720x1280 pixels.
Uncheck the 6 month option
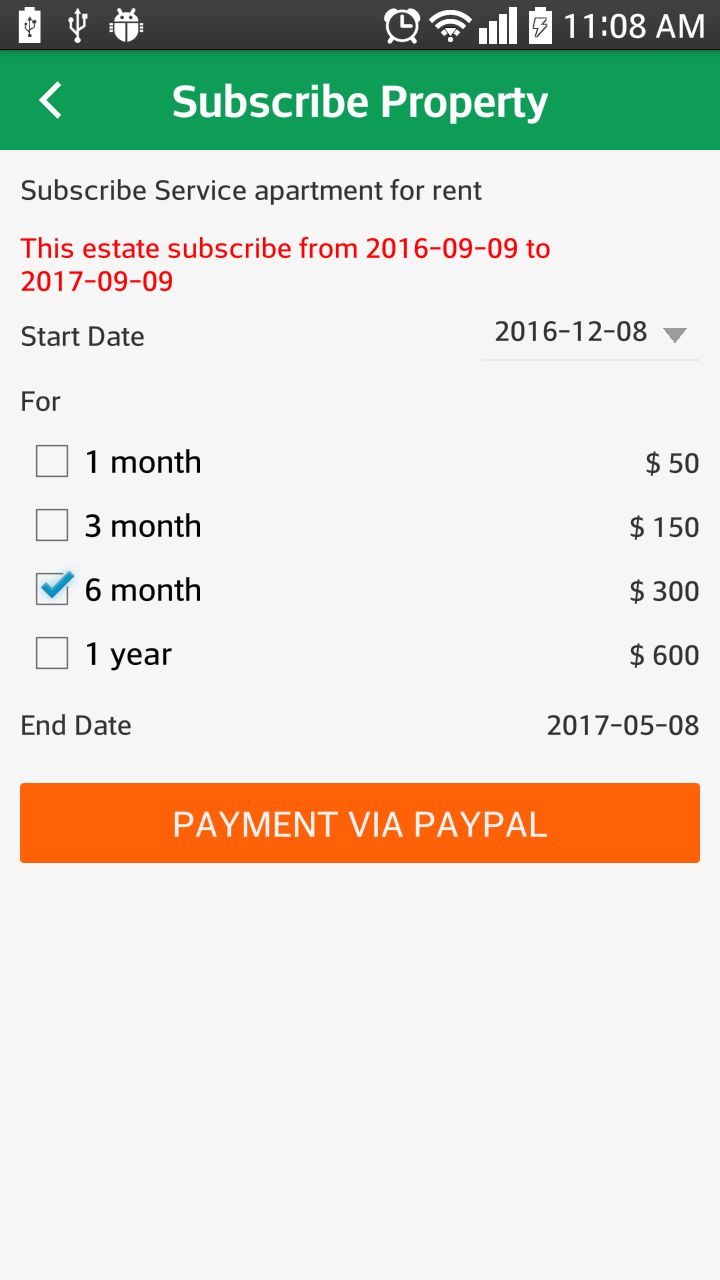(x=52, y=590)
